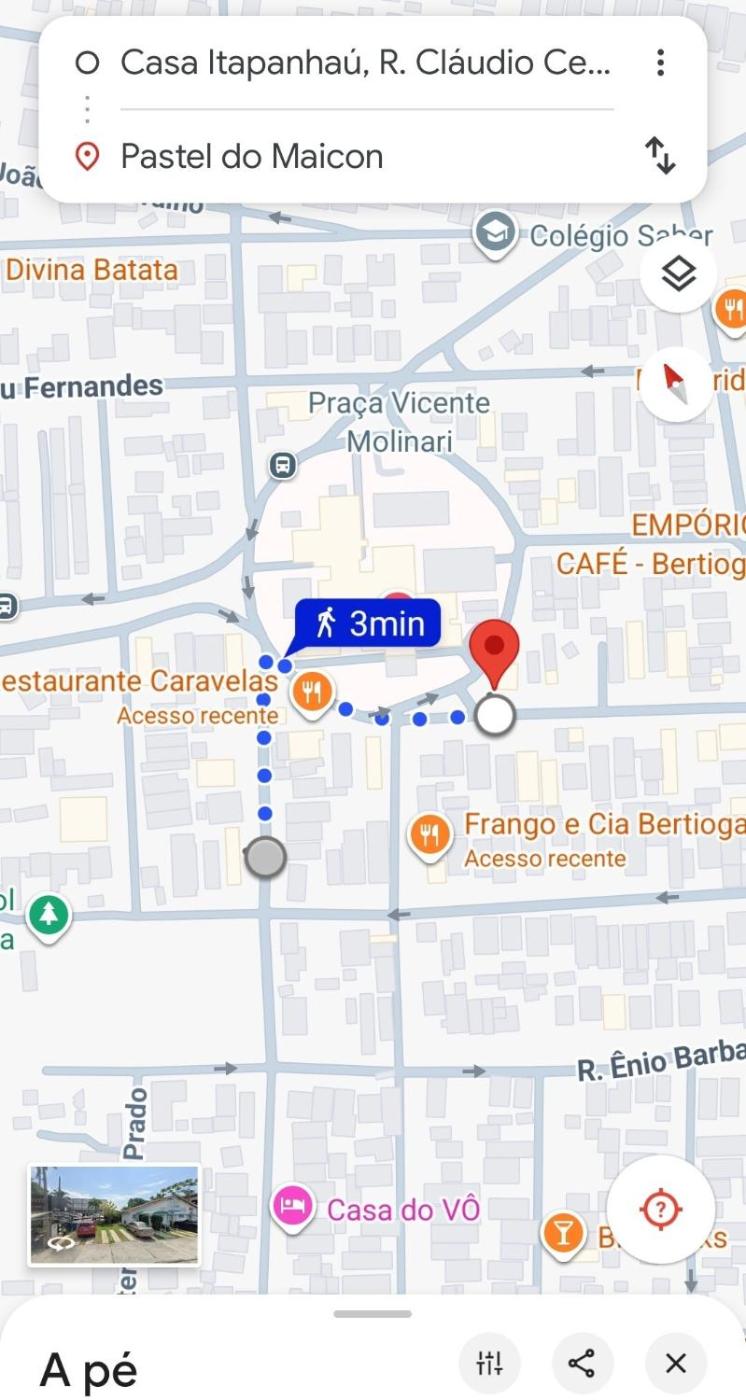Close the directions panel
Viewport: 746px width, 1400px height.
(x=676, y=1362)
